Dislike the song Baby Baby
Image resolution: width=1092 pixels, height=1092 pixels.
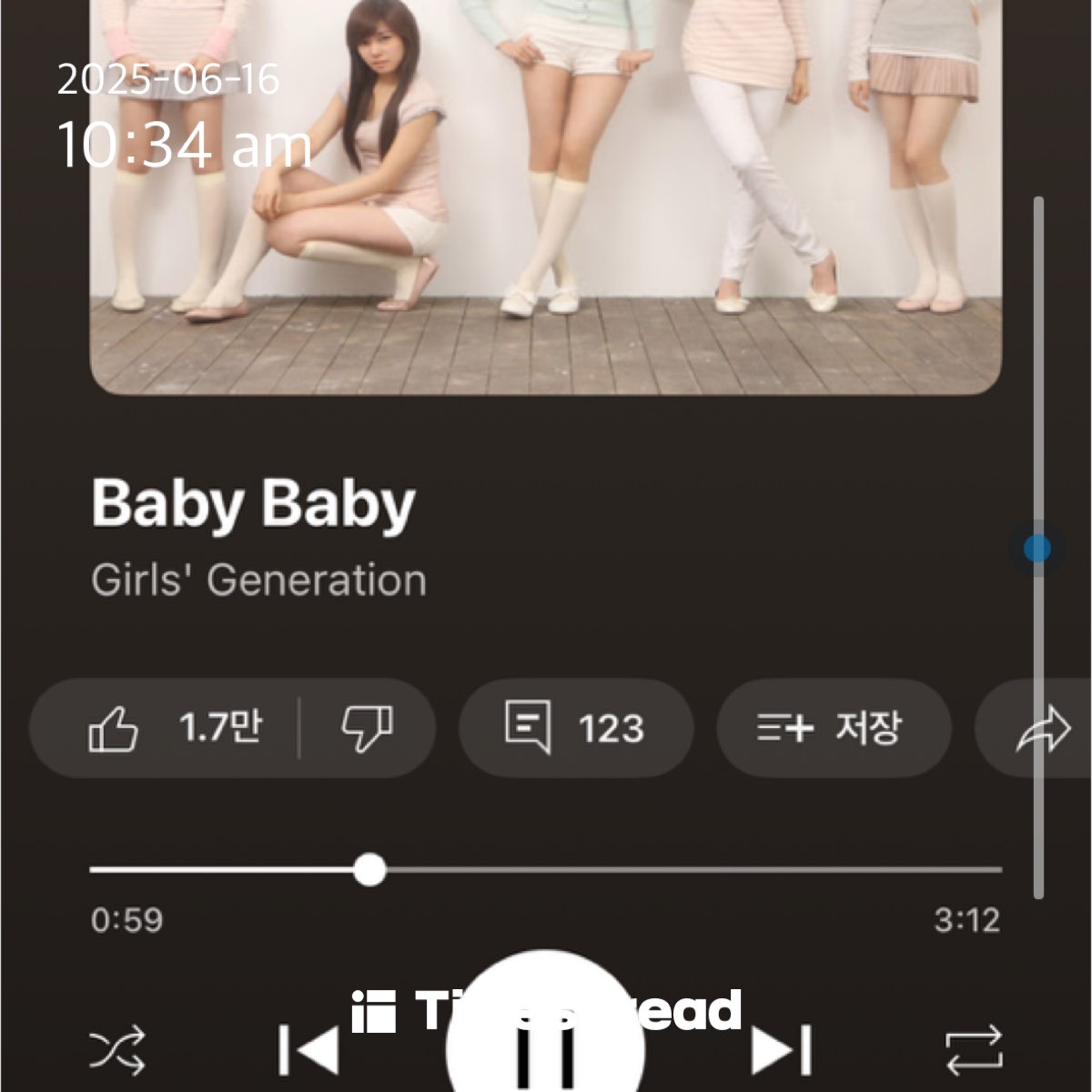click(367, 728)
